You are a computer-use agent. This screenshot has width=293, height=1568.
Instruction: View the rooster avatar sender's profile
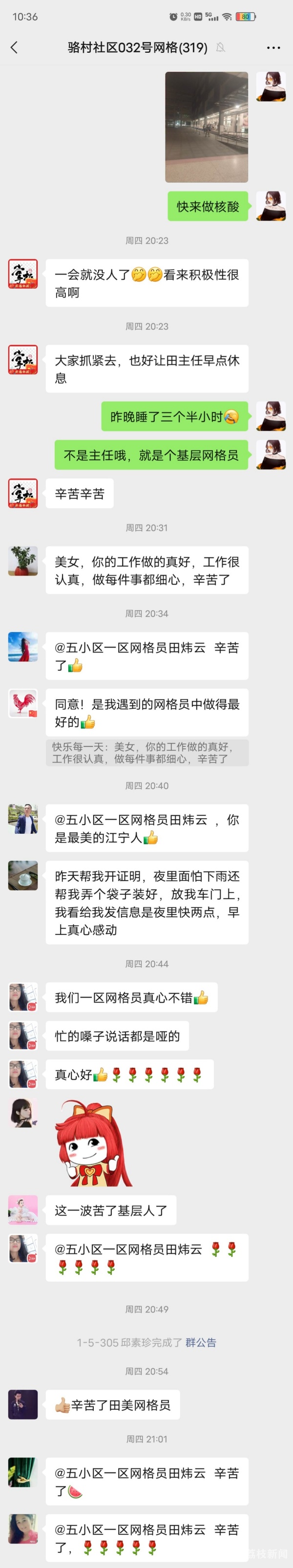tap(23, 703)
